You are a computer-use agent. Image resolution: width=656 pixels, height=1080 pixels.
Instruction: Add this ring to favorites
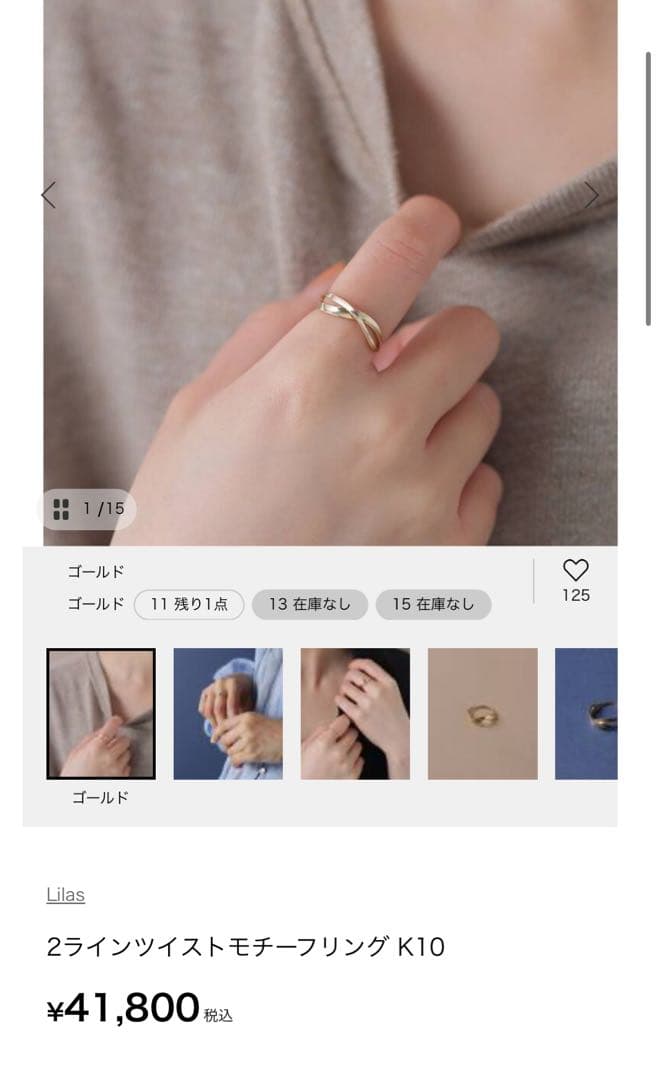coord(575,571)
